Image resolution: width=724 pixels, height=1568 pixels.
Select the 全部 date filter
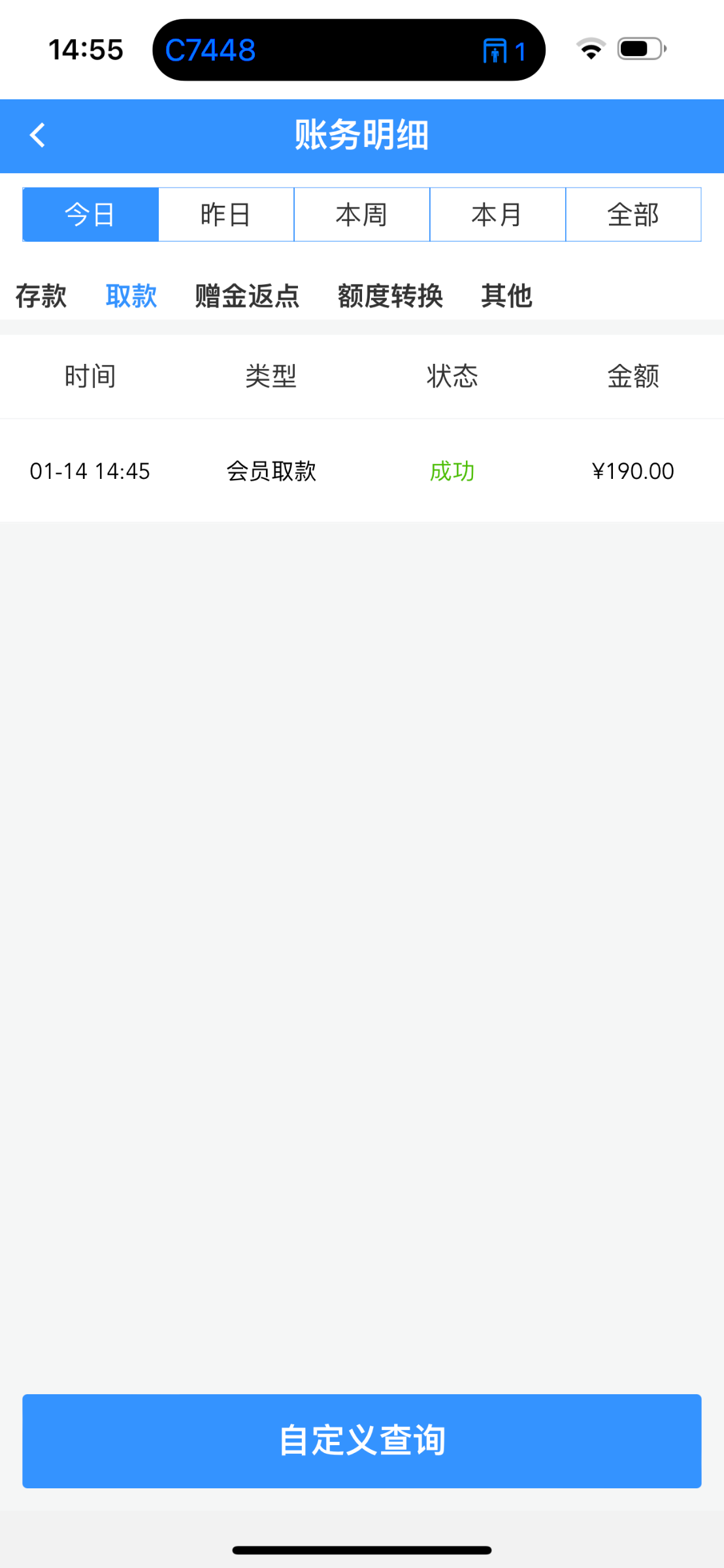point(633,215)
